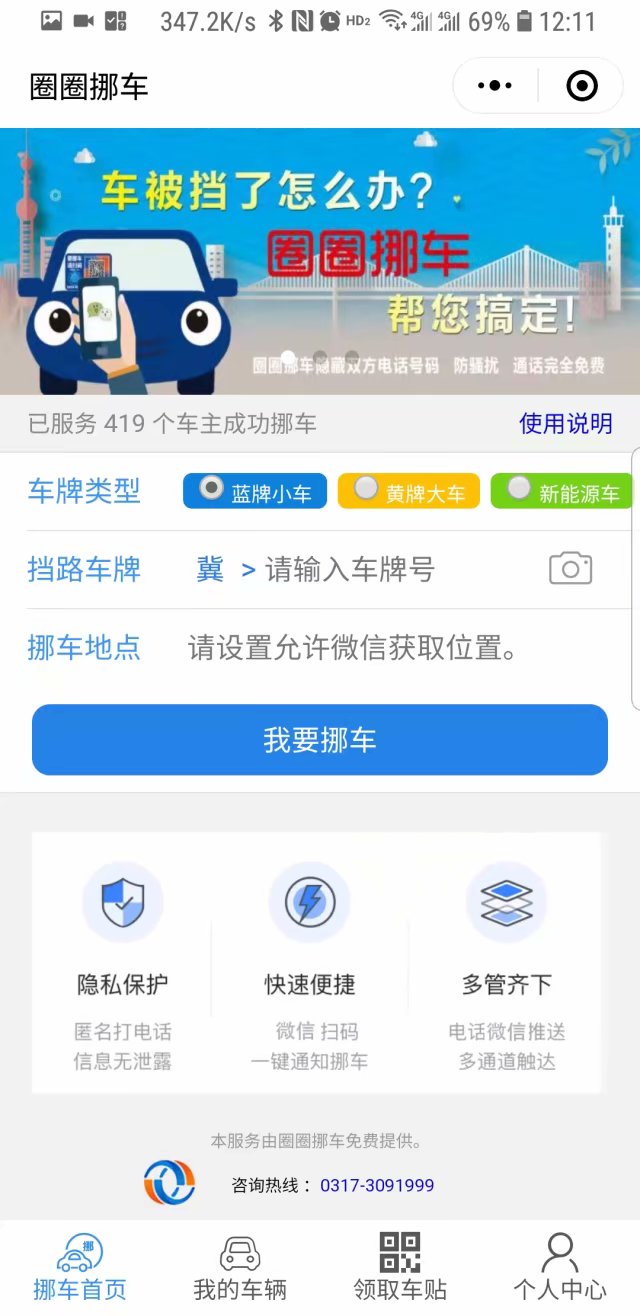The image size is (640, 1316).
Task: Tap the 我要挪车 button
Action: point(320,740)
